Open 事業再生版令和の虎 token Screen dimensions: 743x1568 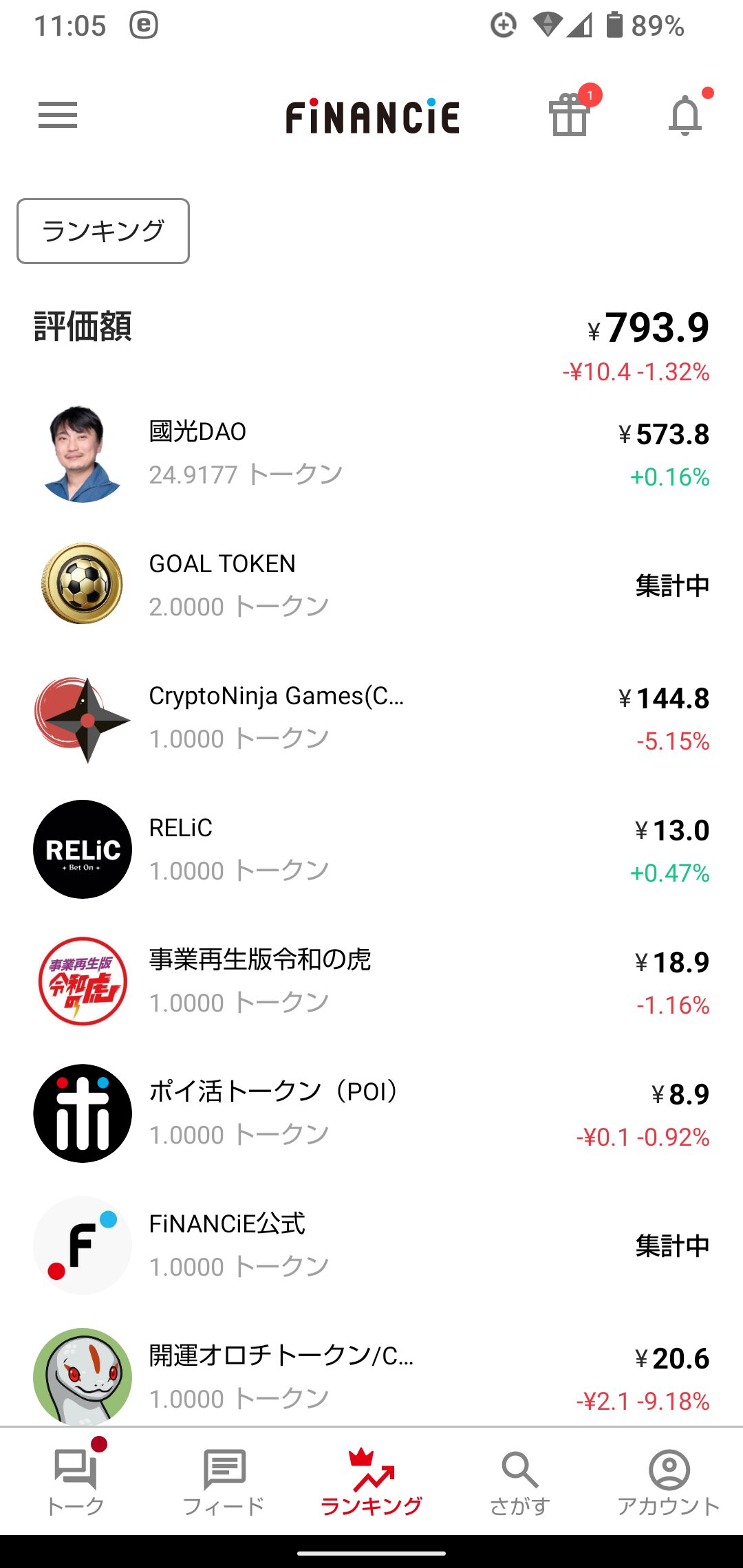(371, 982)
